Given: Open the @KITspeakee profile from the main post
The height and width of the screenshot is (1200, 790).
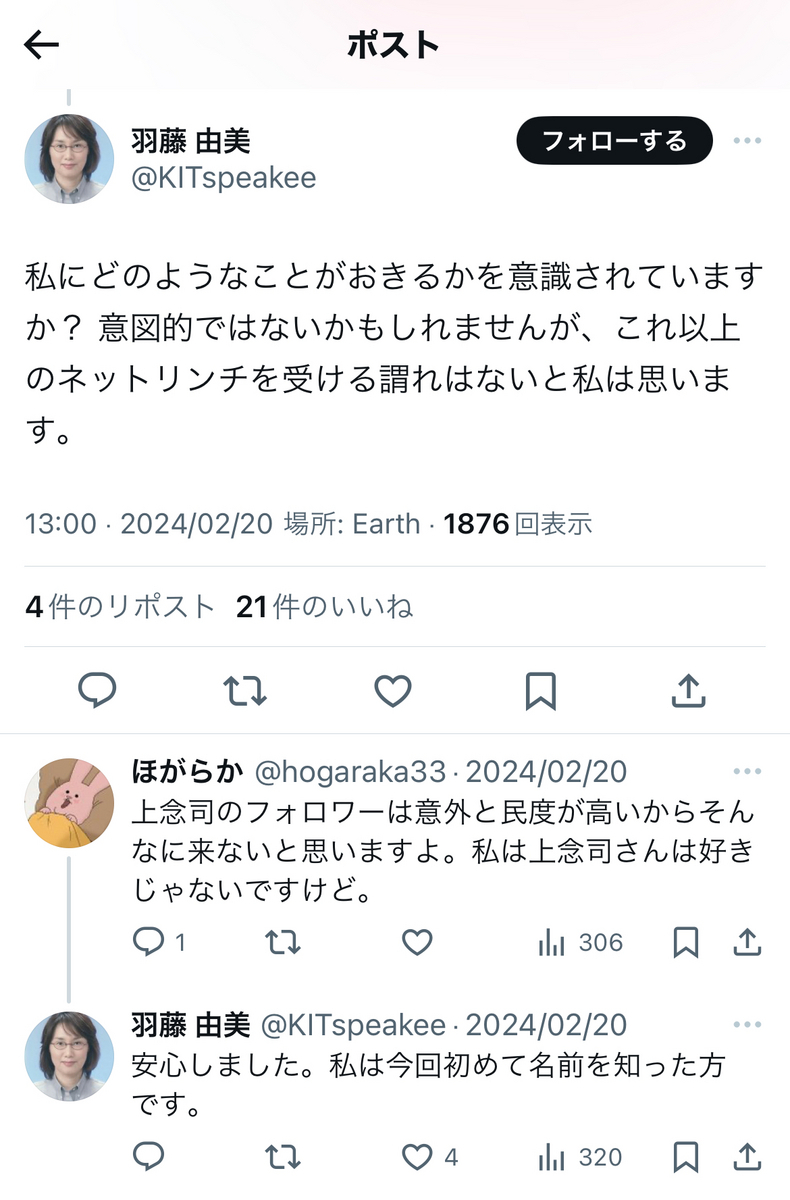Looking at the screenshot, I should pos(223,178).
